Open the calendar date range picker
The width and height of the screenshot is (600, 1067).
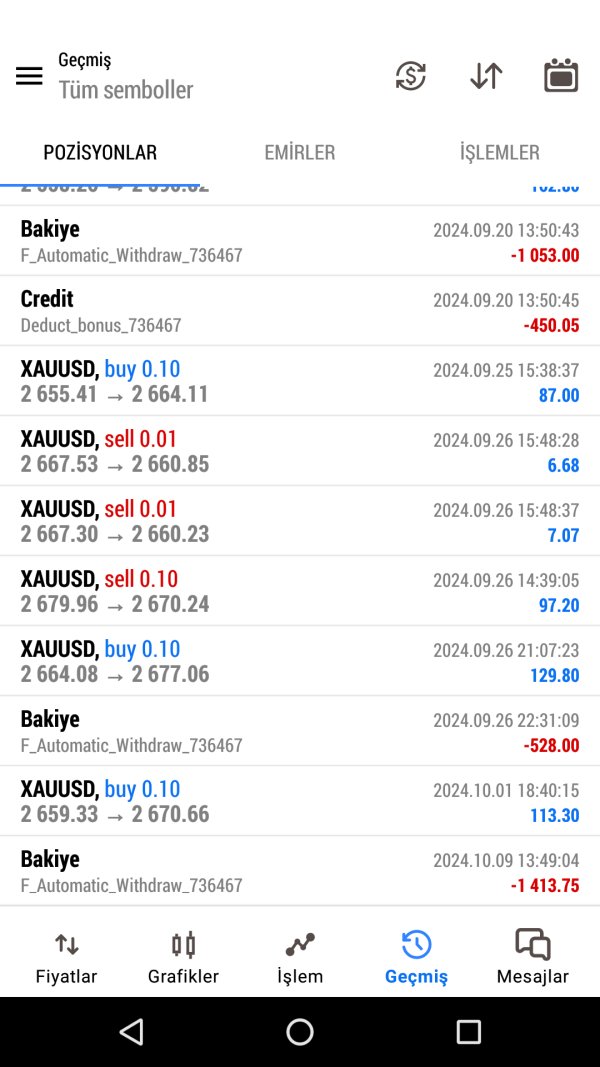click(x=561, y=76)
